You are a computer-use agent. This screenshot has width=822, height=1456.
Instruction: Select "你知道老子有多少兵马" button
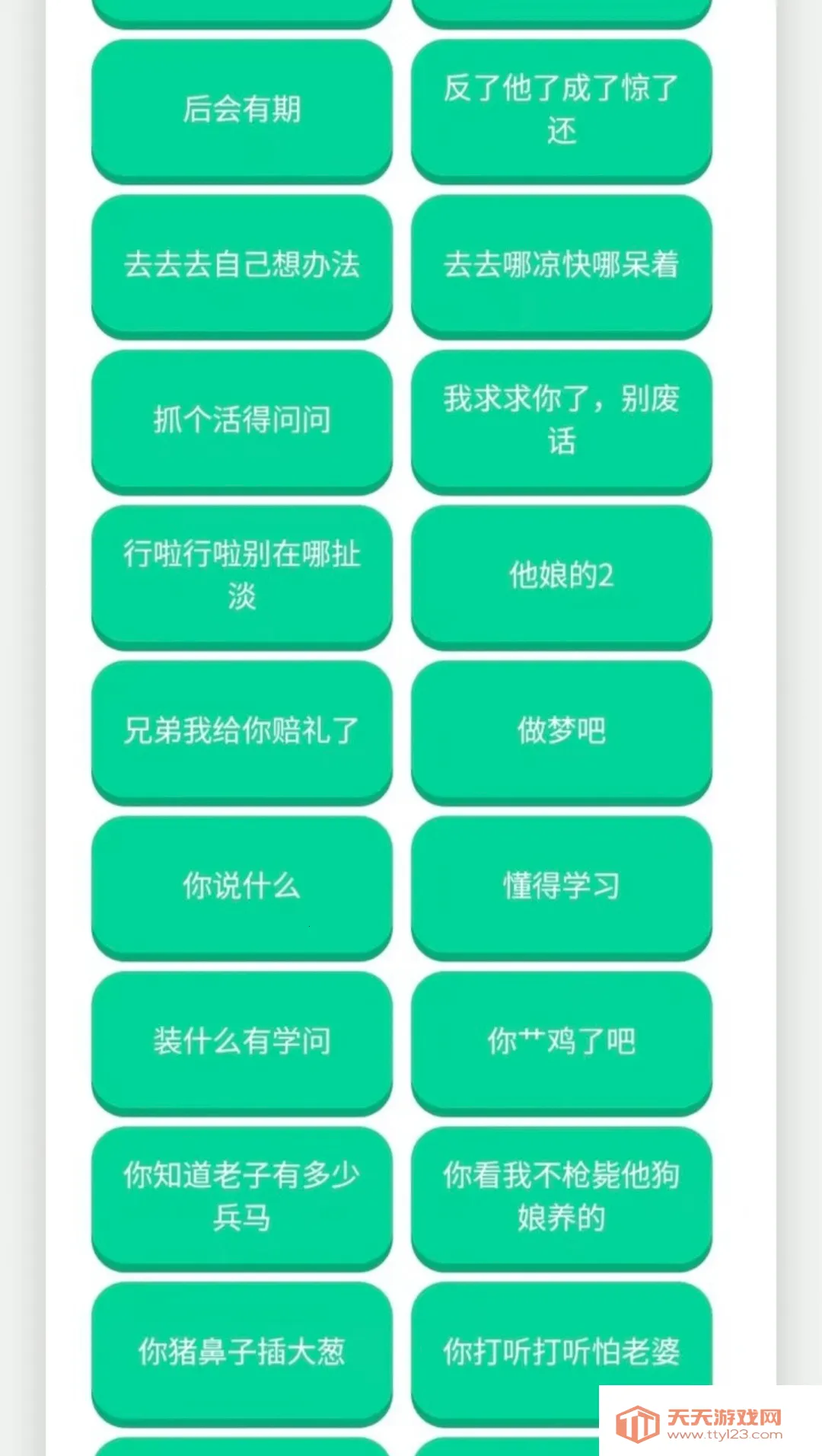pos(242,1197)
